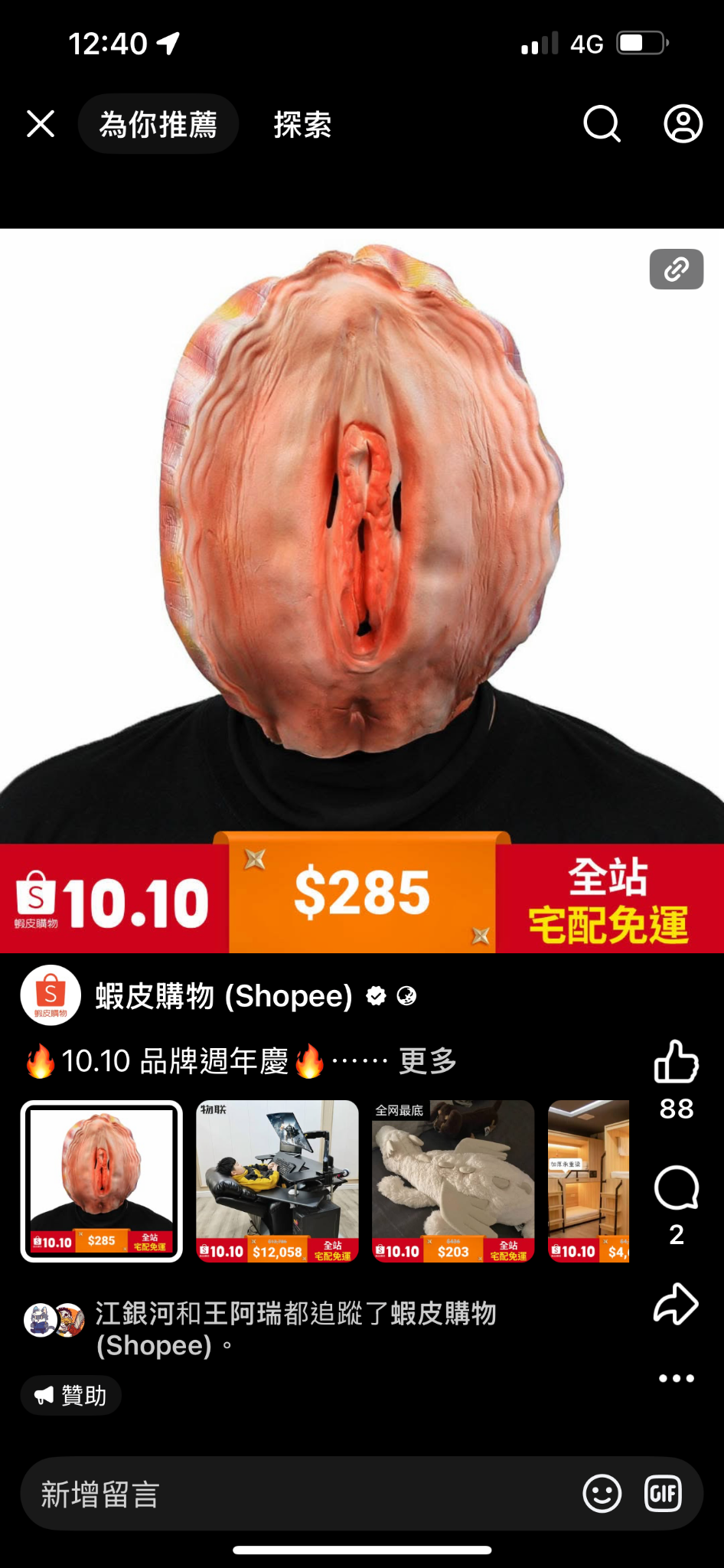
Task: Open the emoji picker in comment box
Action: click(x=602, y=1494)
